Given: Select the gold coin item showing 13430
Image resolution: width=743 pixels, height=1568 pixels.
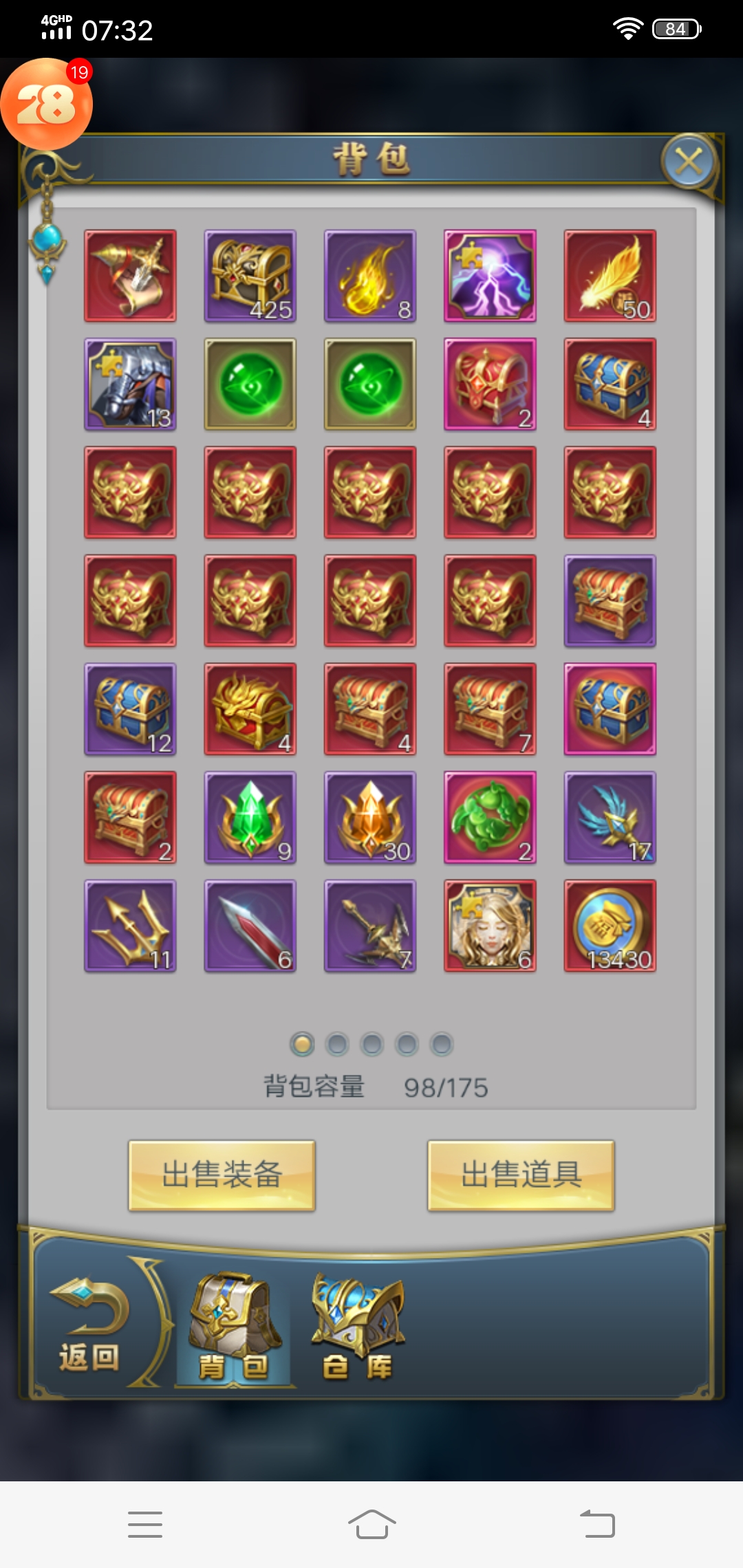Looking at the screenshot, I should click(610, 926).
